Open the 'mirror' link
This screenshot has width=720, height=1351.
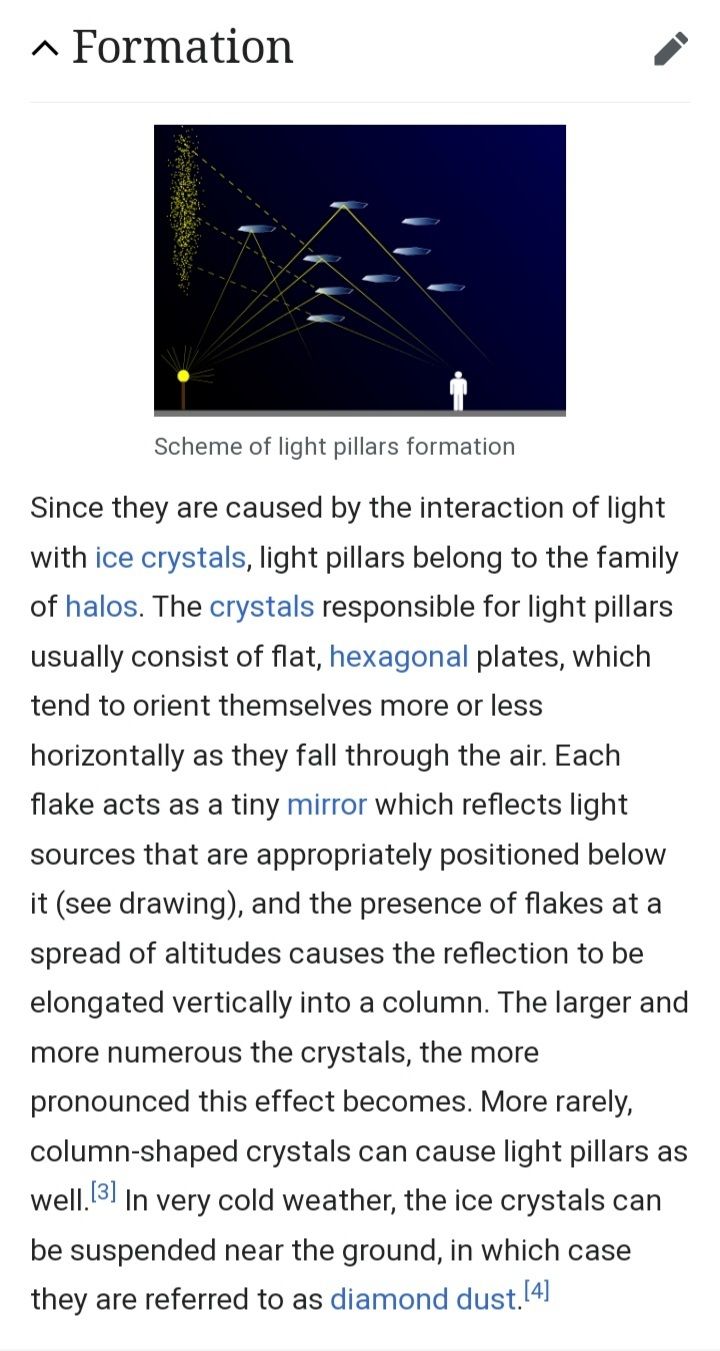coord(326,805)
